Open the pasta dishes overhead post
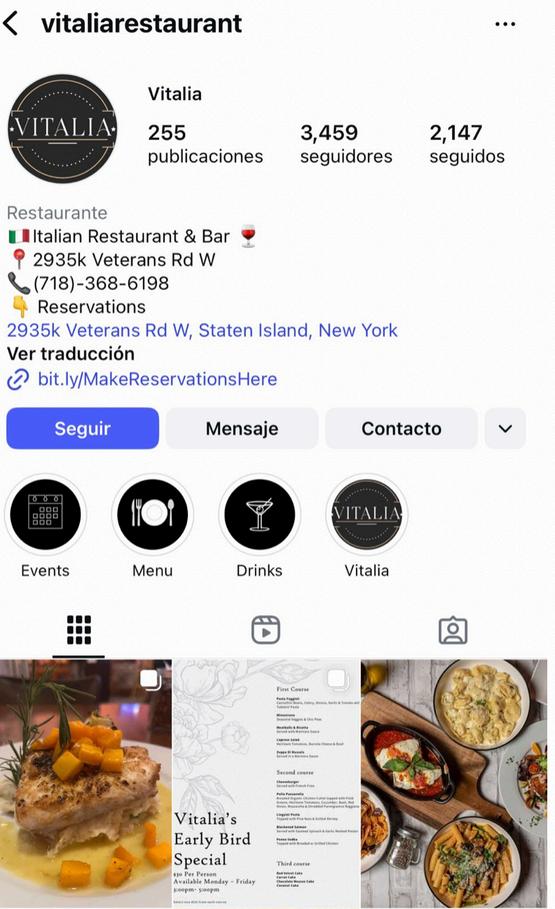The width and height of the screenshot is (555, 909). pyautogui.click(x=454, y=783)
